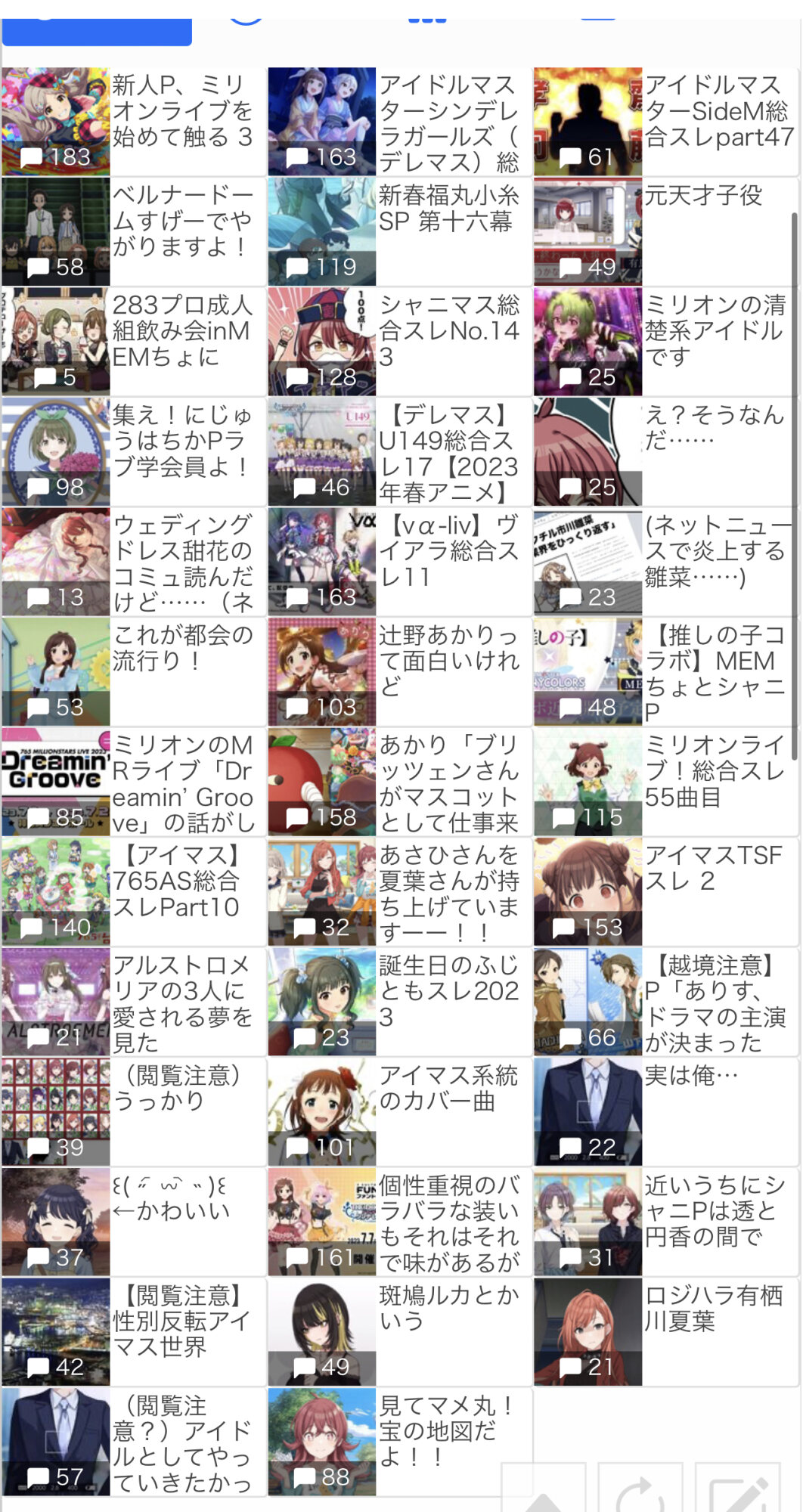Refresh the thread catalog
The height and width of the screenshot is (1512, 803).
tap(640, 1488)
